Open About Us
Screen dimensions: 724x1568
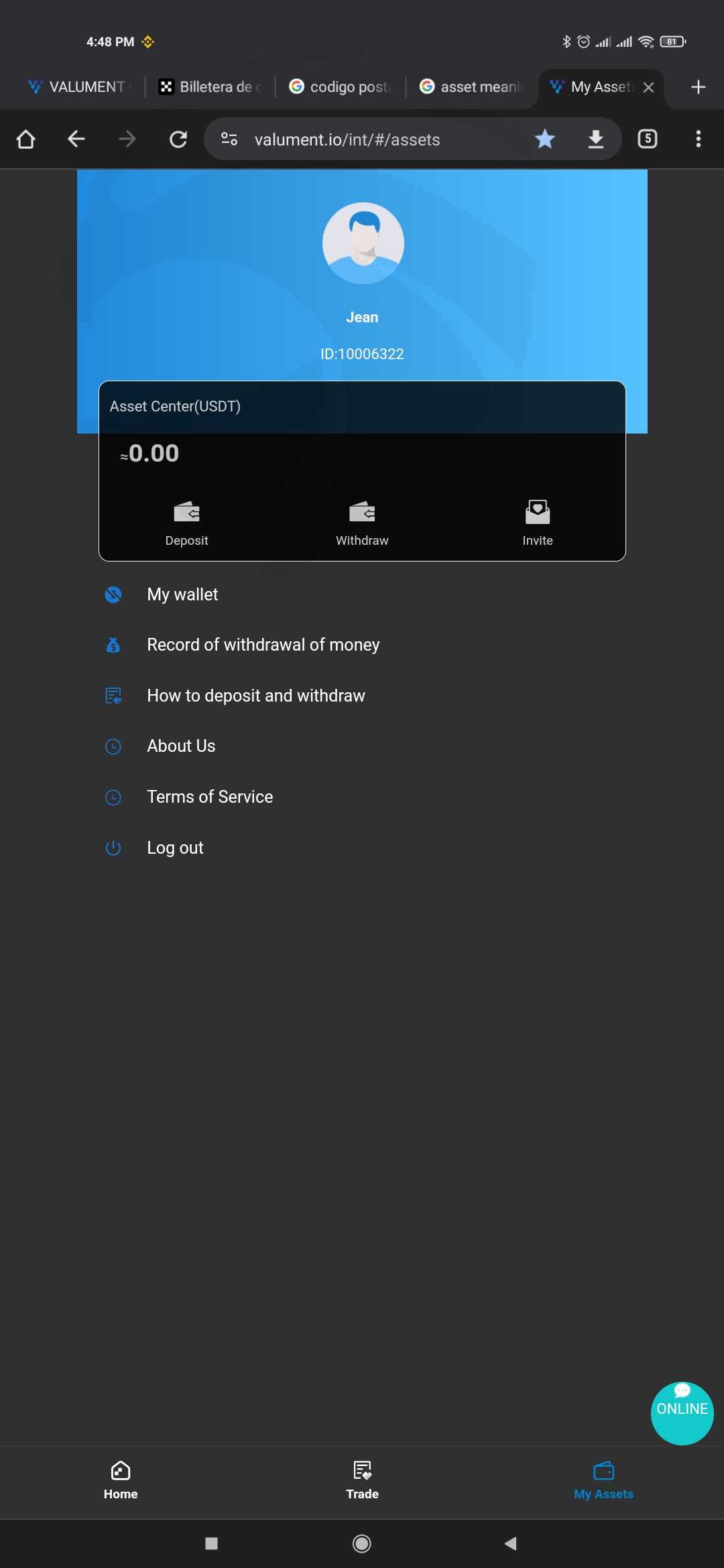[362, 746]
